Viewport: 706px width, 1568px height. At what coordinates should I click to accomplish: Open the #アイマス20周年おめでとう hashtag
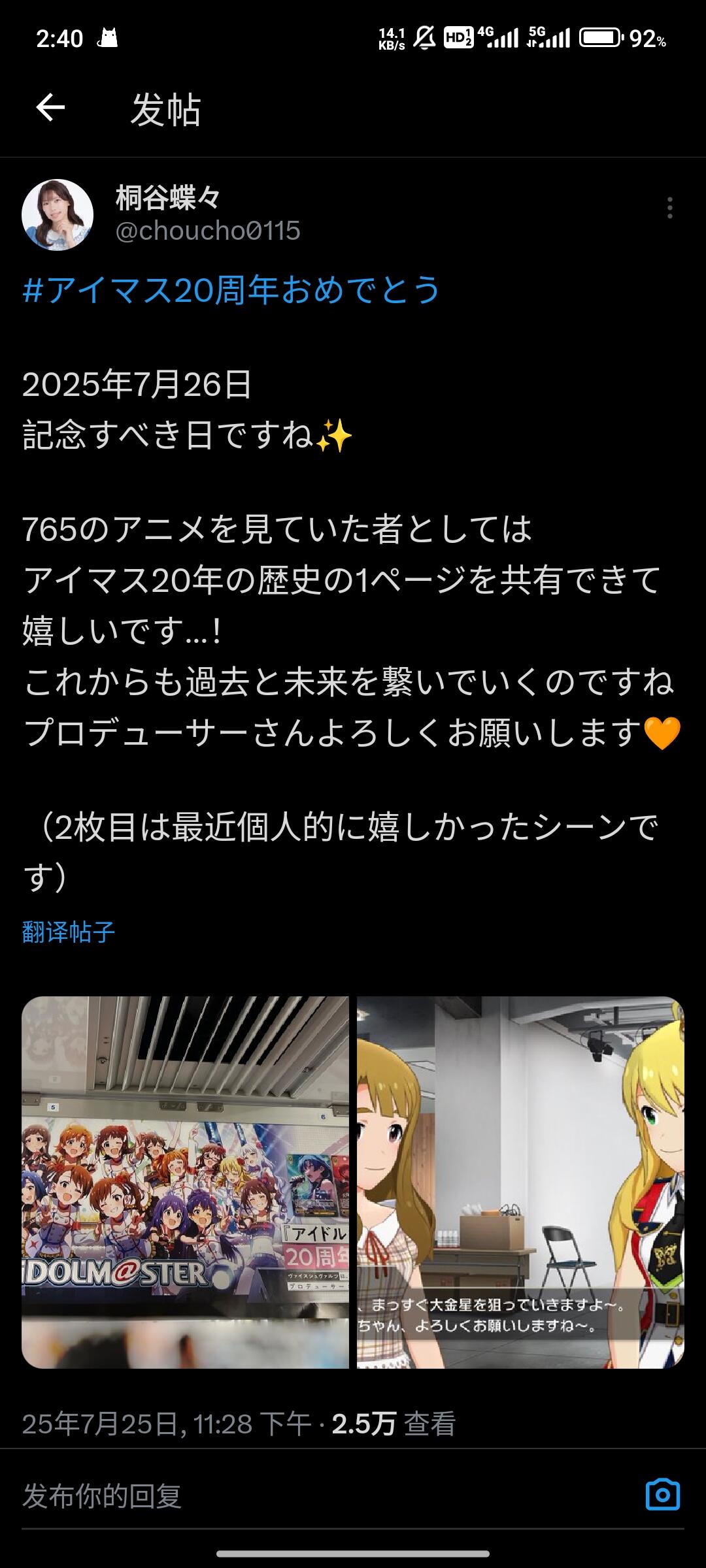pyautogui.click(x=231, y=289)
